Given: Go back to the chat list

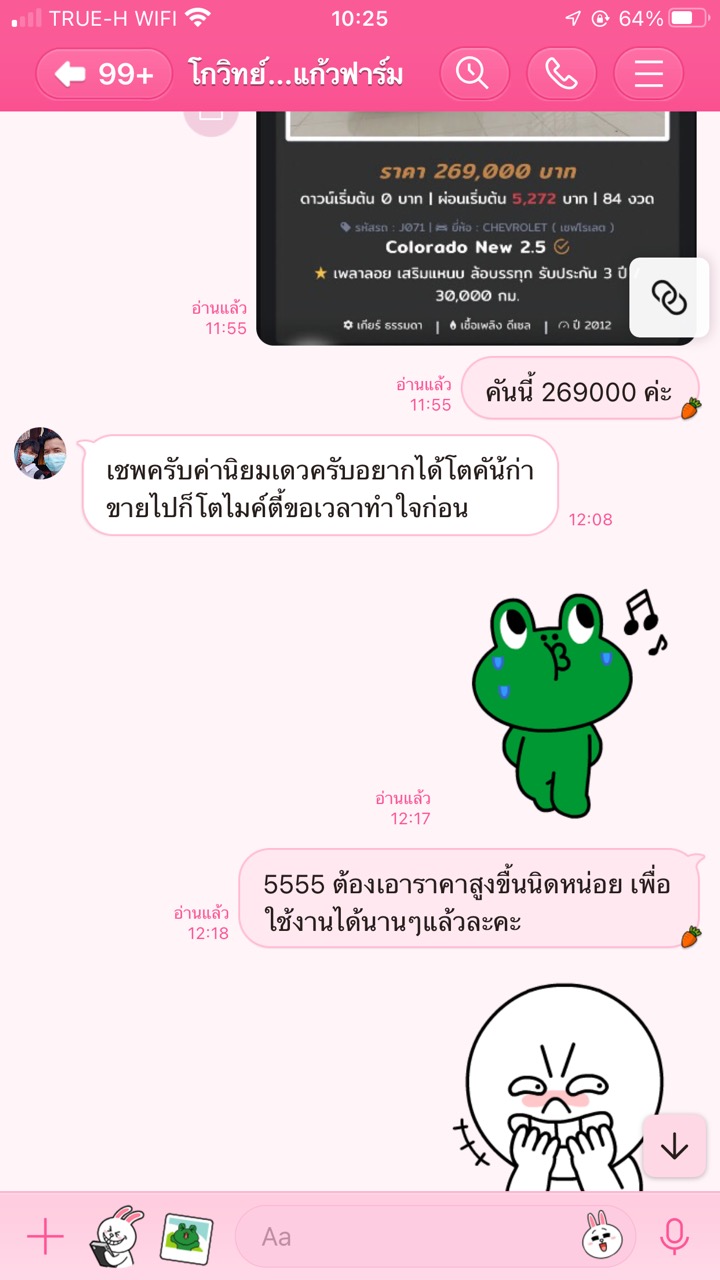Looking at the screenshot, I should coord(104,74).
